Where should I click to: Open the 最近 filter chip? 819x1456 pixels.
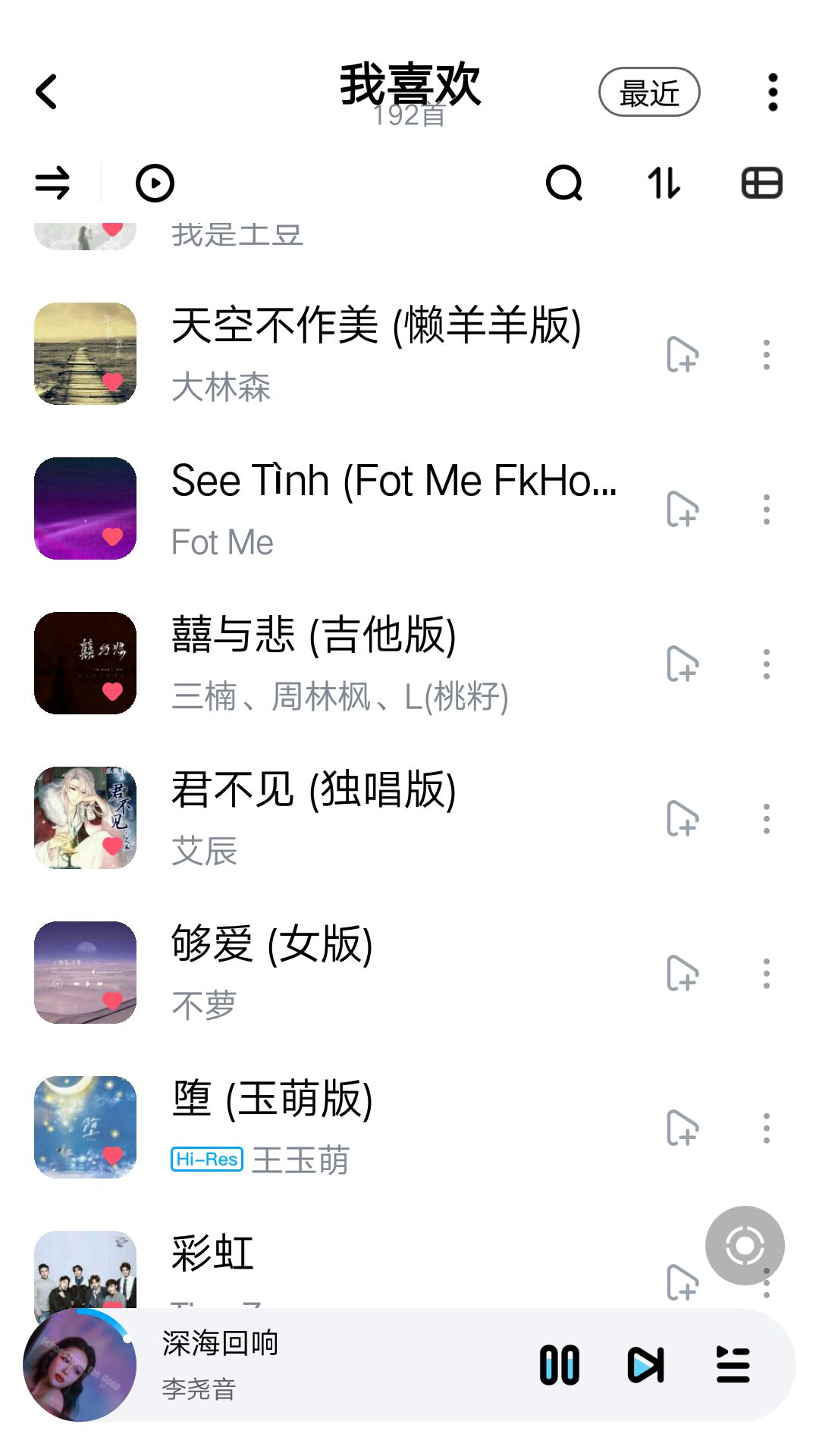pos(649,93)
